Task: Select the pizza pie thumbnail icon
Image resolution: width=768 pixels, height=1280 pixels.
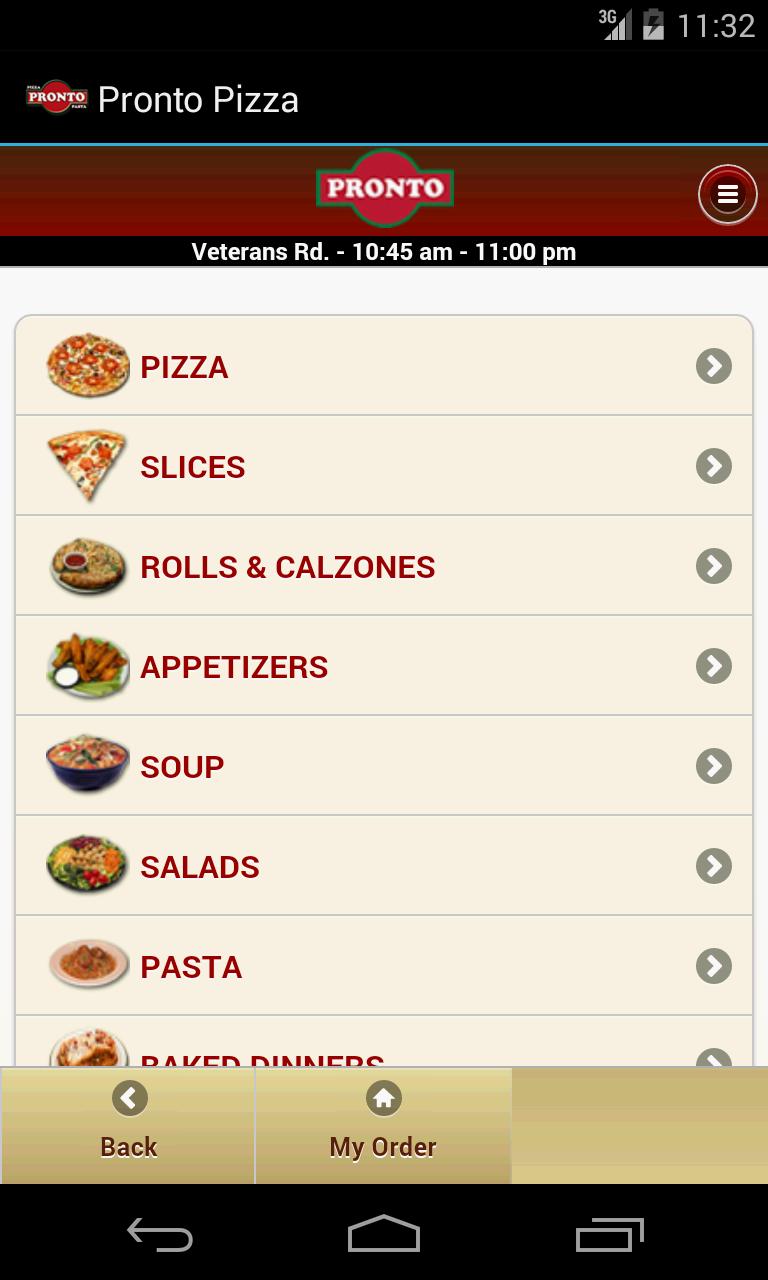Action: (x=87, y=366)
